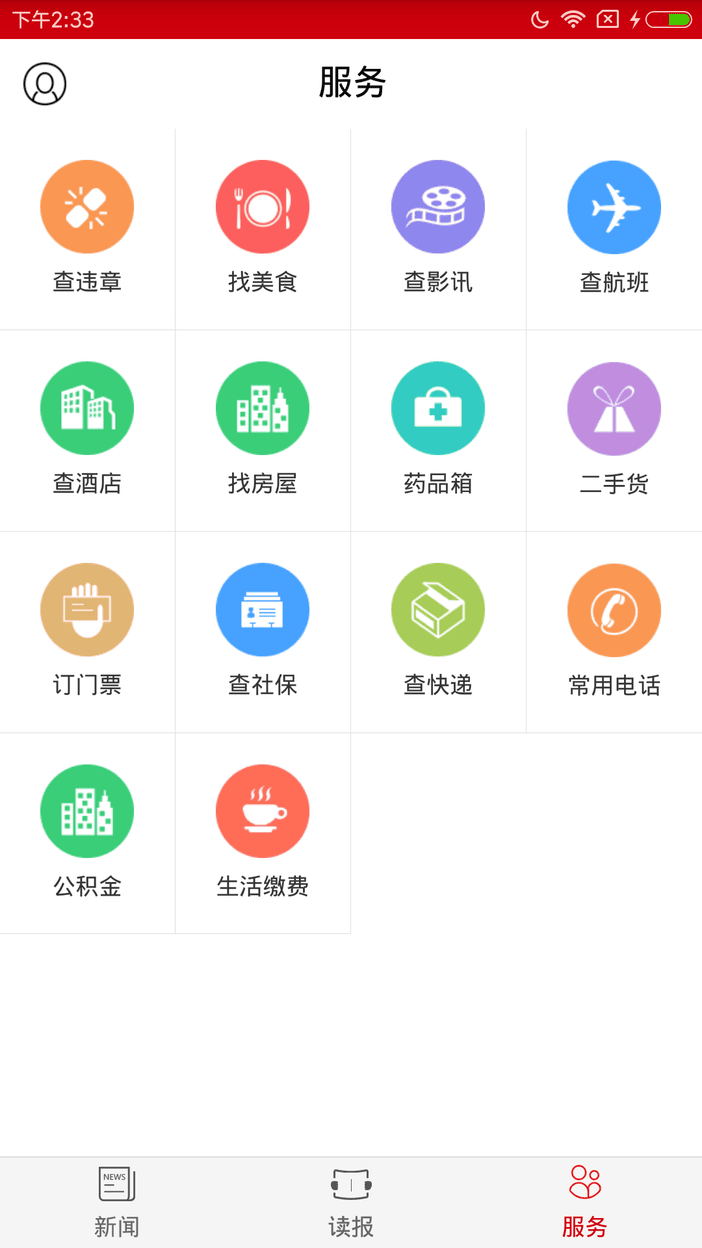702x1248 pixels.
Task: Open 常用电话 common phone numbers
Action: pos(614,610)
